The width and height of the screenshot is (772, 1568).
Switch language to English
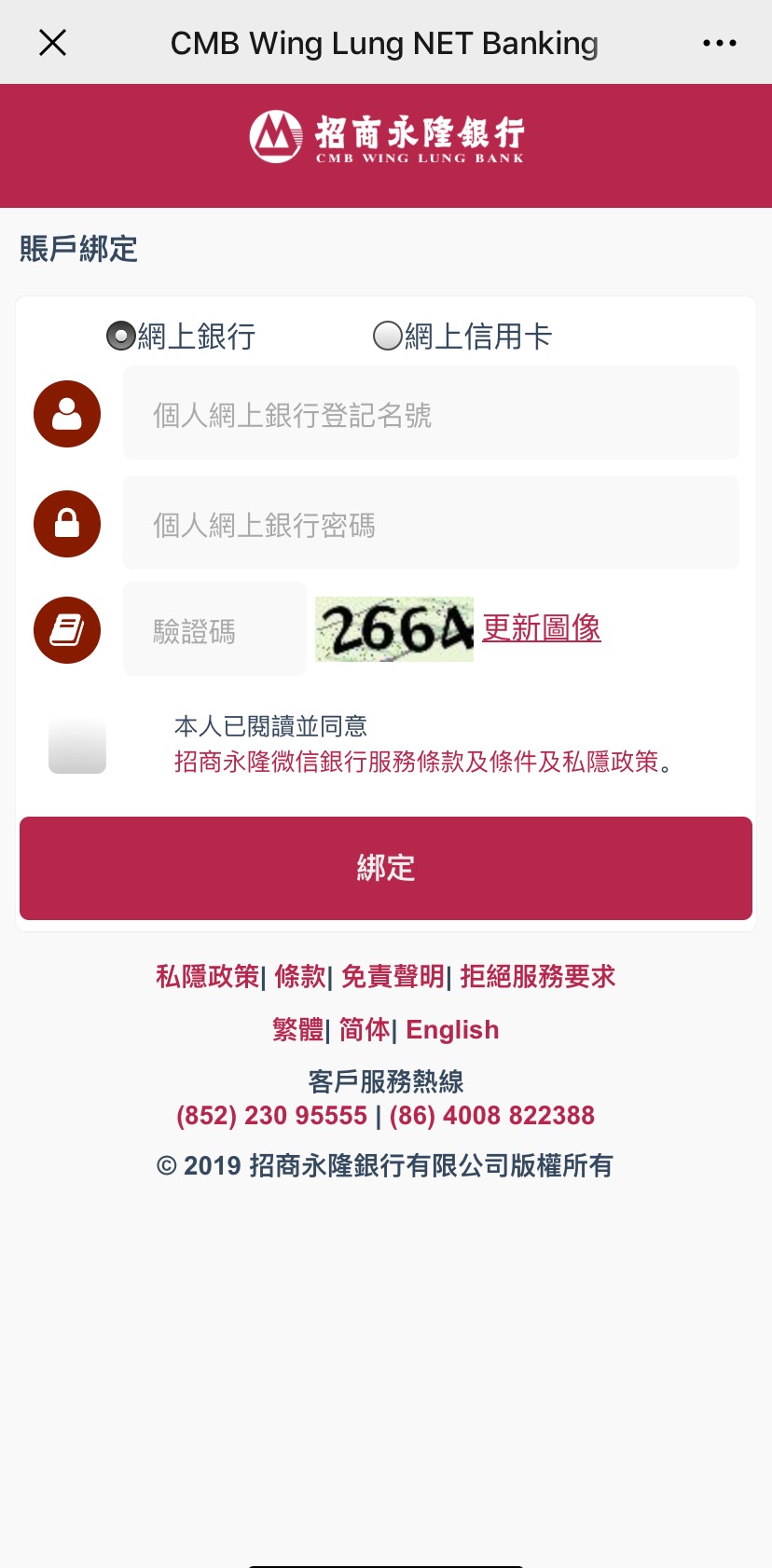coord(452,1029)
